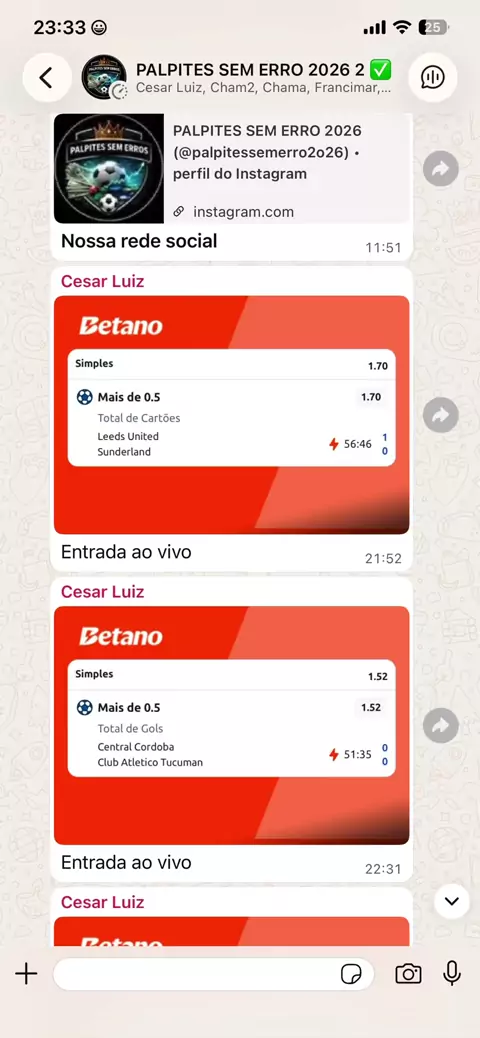Open the attachment plus menu

click(26, 973)
